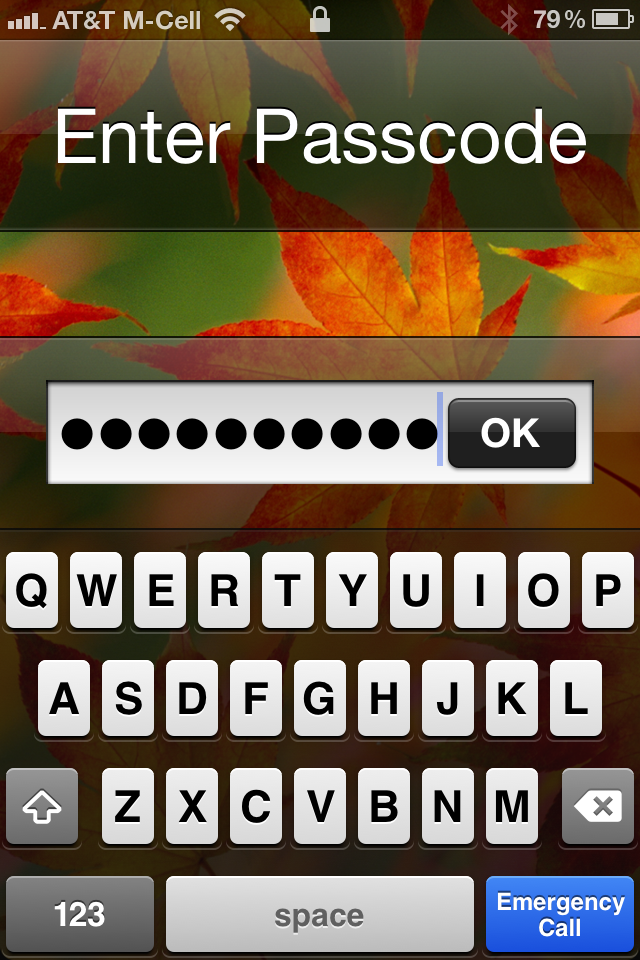The width and height of the screenshot is (640, 960).
Task: Confirm the passcode with OK
Action: (511, 433)
